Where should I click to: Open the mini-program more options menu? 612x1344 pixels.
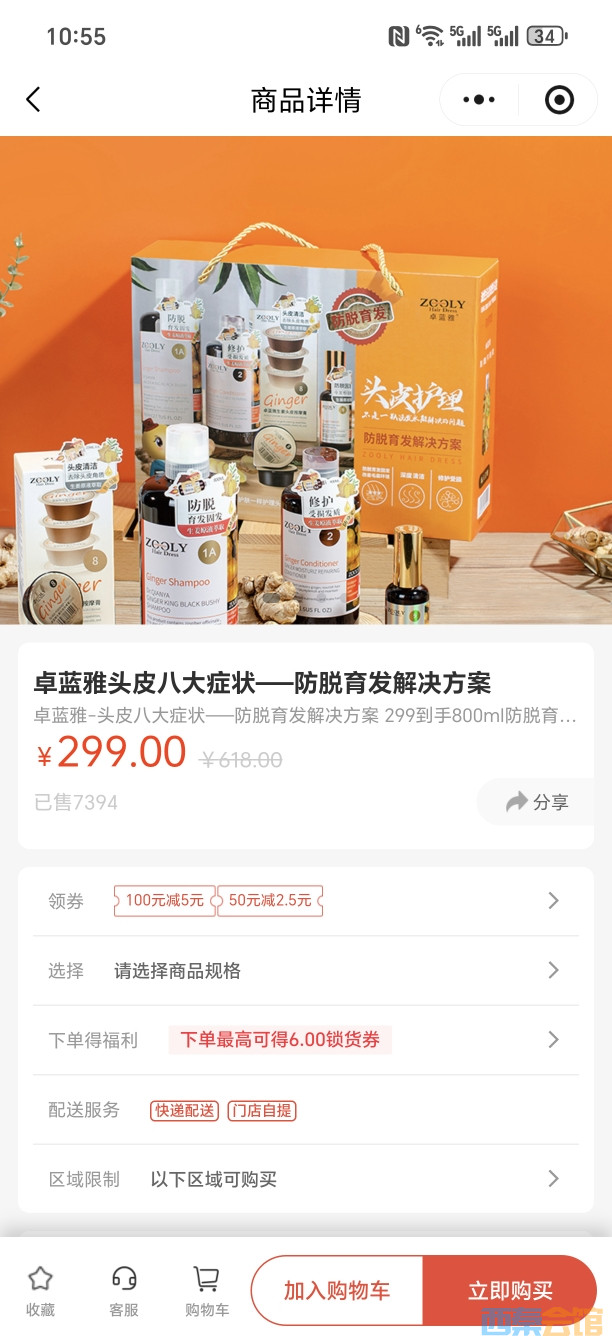click(x=479, y=99)
